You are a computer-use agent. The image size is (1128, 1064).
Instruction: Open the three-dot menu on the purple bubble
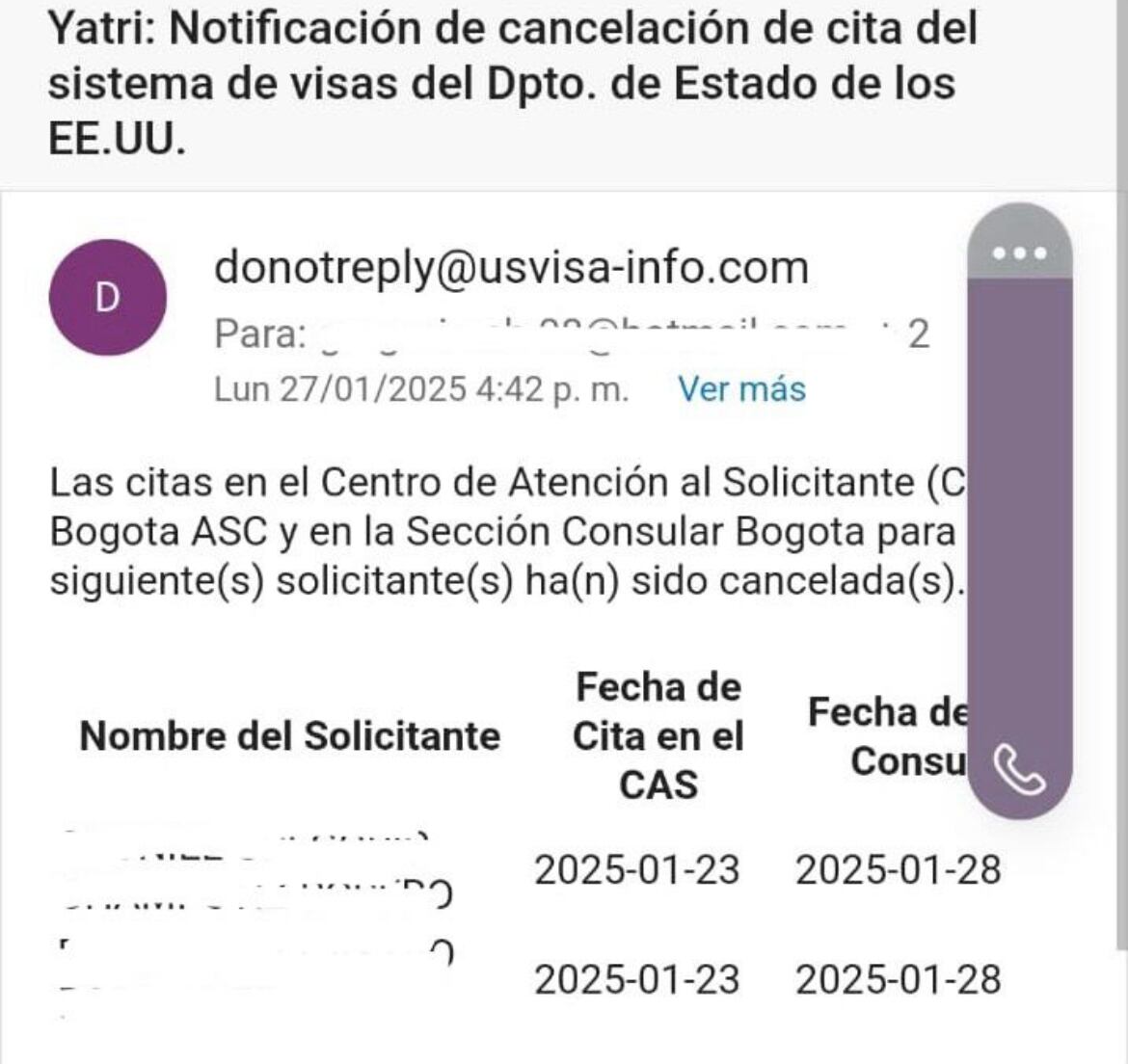coord(1019,253)
